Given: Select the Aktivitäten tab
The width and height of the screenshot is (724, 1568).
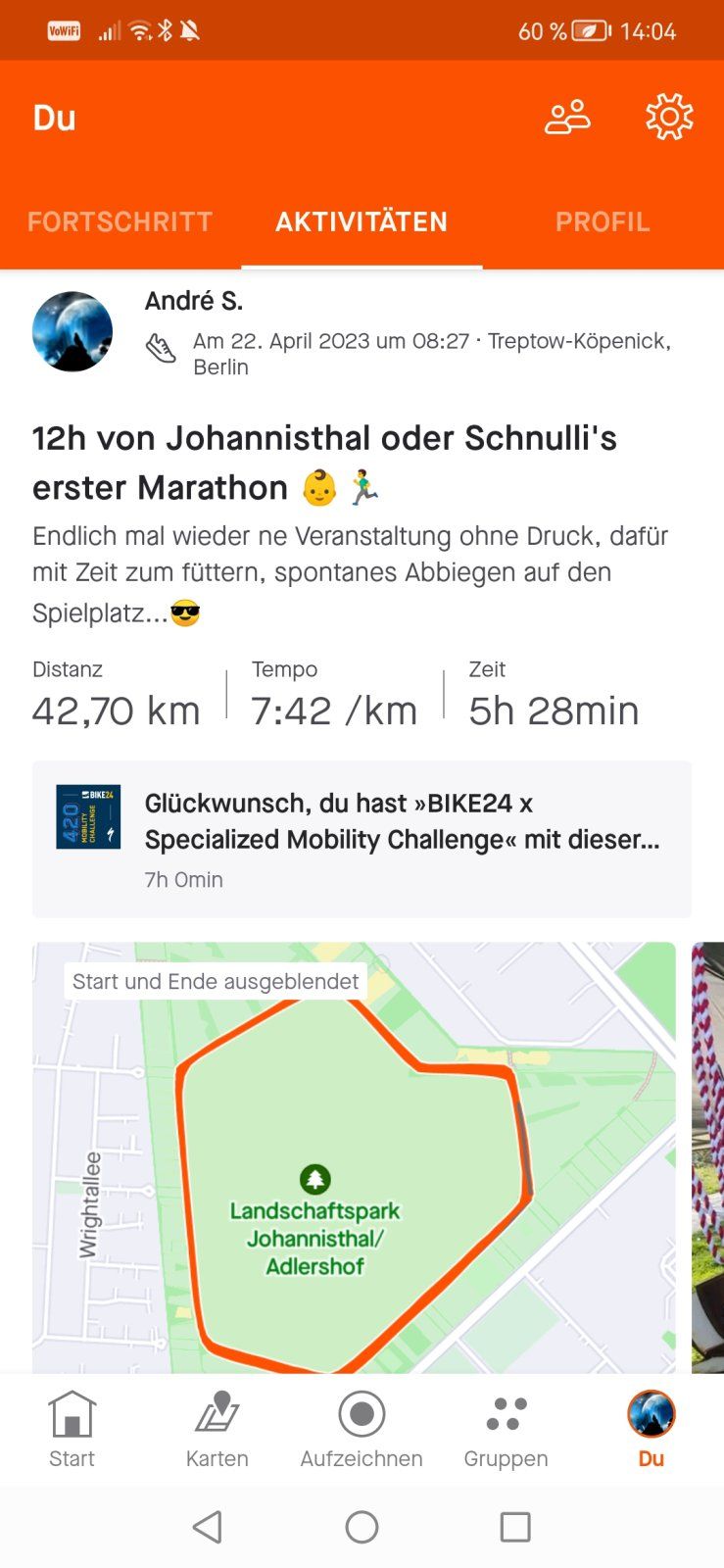Looking at the screenshot, I should click(362, 221).
